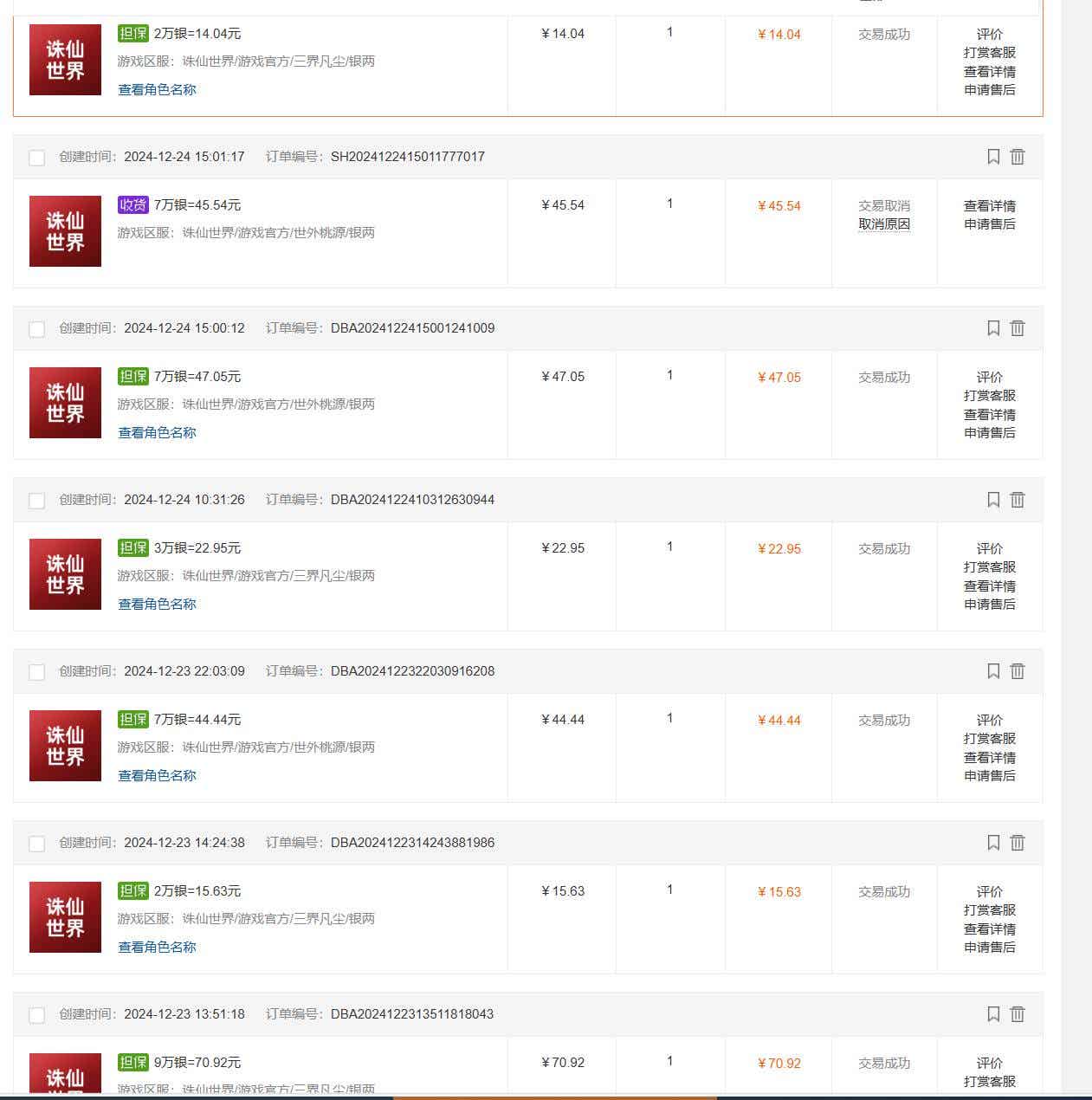Delete the order DBA2024122415001241009
Image resolution: width=1092 pixels, height=1100 pixels.
(x=1018, y=328)
